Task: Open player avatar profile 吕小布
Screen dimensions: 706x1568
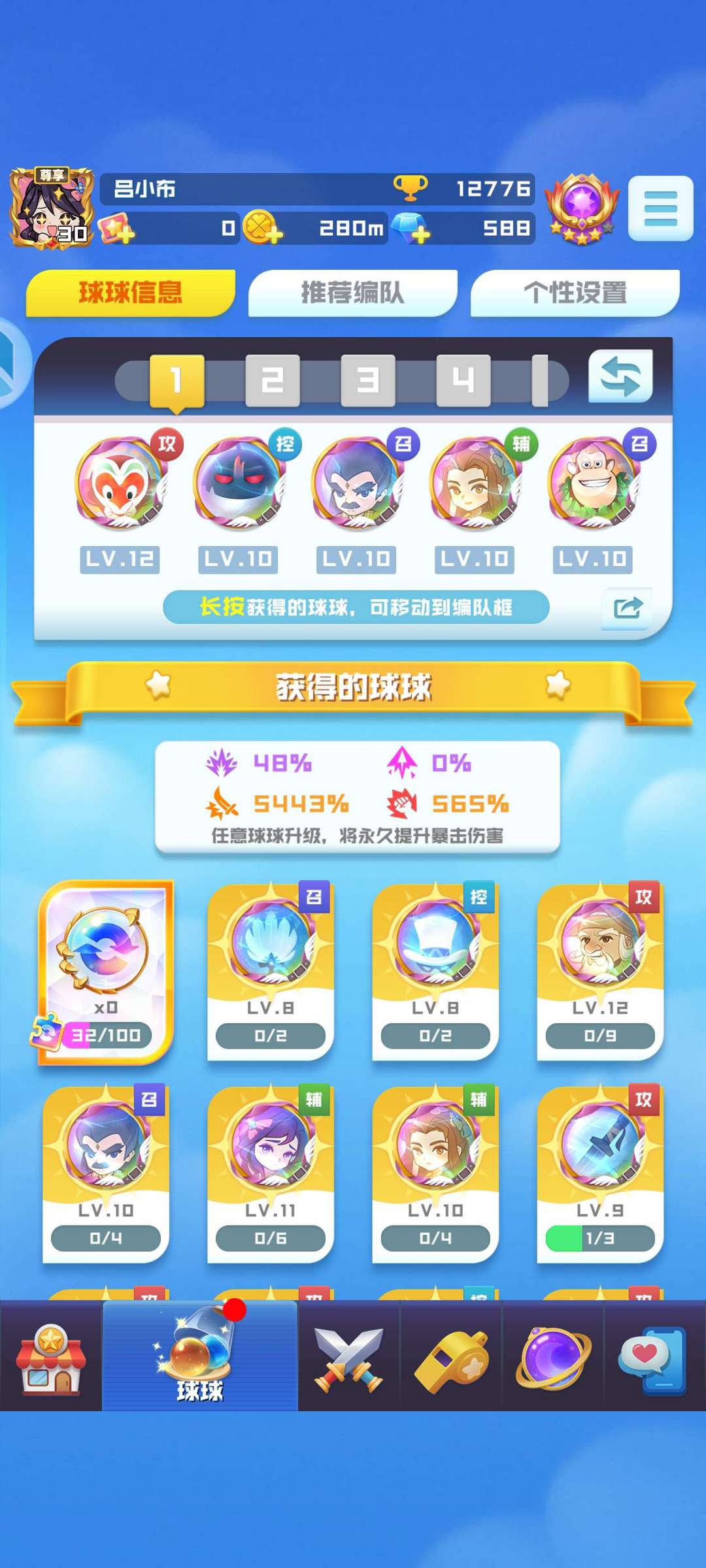Action: 50,208
